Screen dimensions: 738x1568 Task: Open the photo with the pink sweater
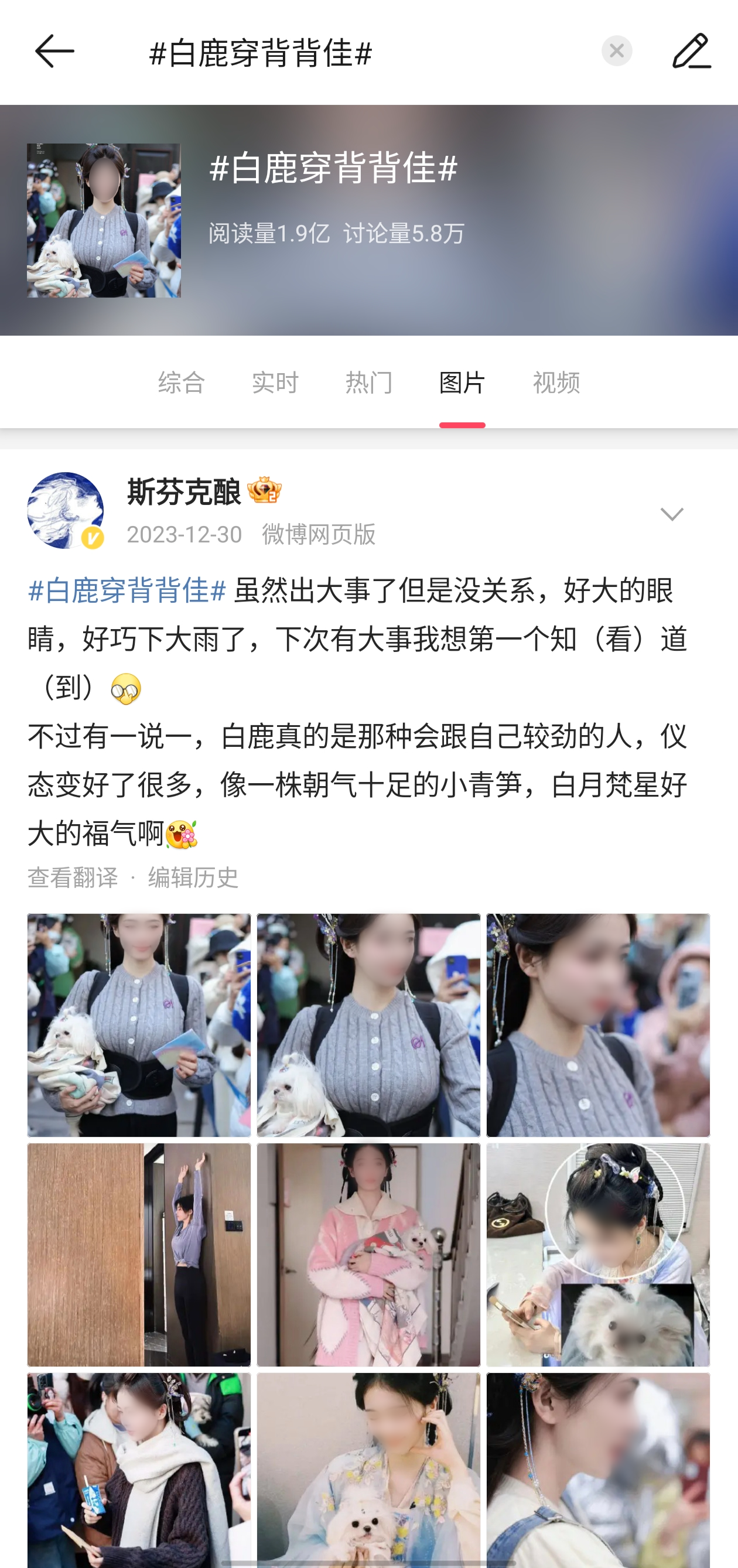[x=368, y=1255]
